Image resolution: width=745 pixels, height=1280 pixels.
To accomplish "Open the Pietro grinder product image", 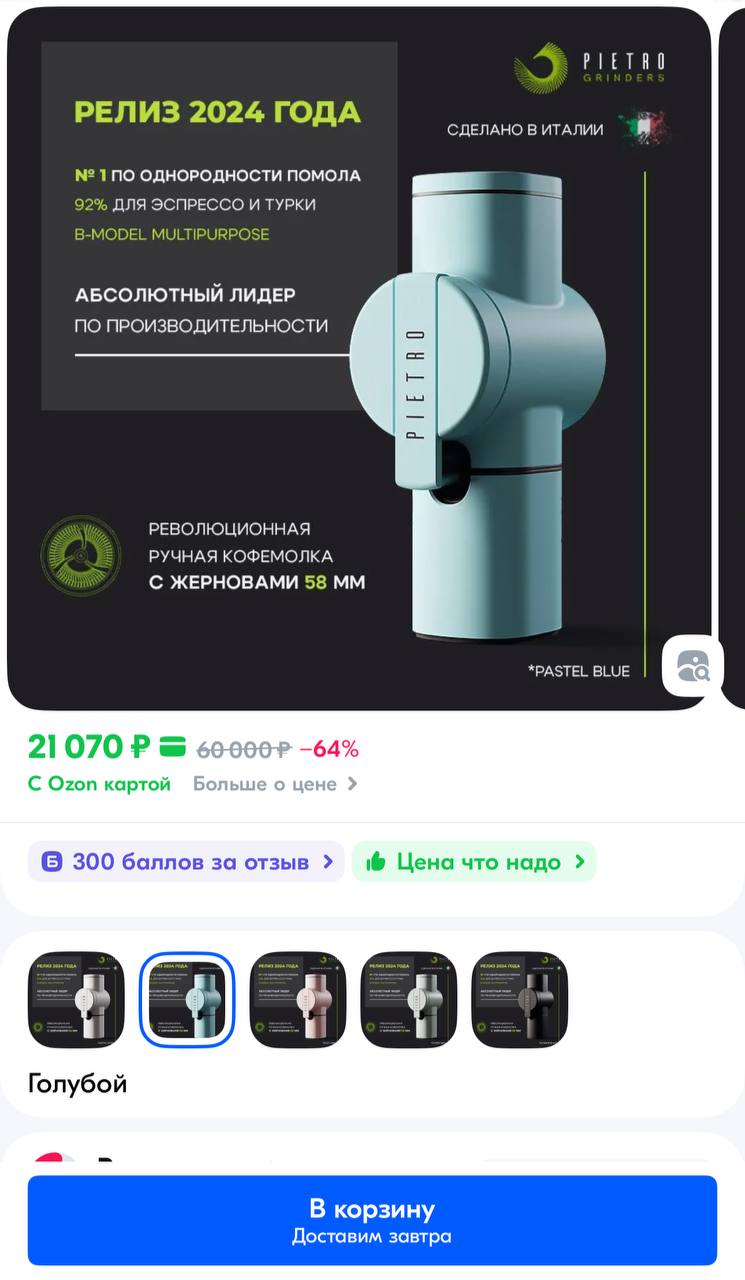I will pos(360,360).
